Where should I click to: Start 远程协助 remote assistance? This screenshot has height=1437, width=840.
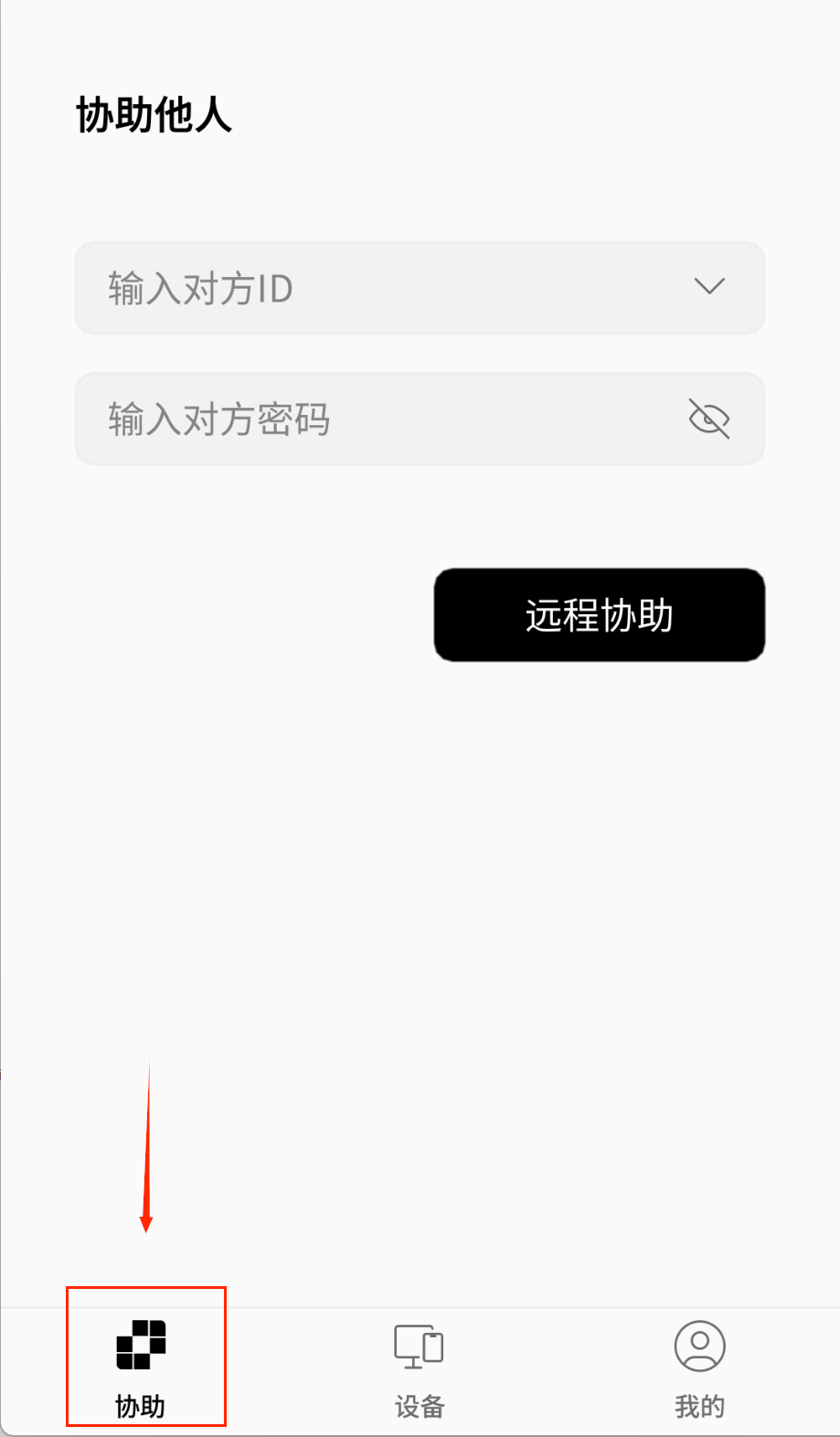(599, 615)
